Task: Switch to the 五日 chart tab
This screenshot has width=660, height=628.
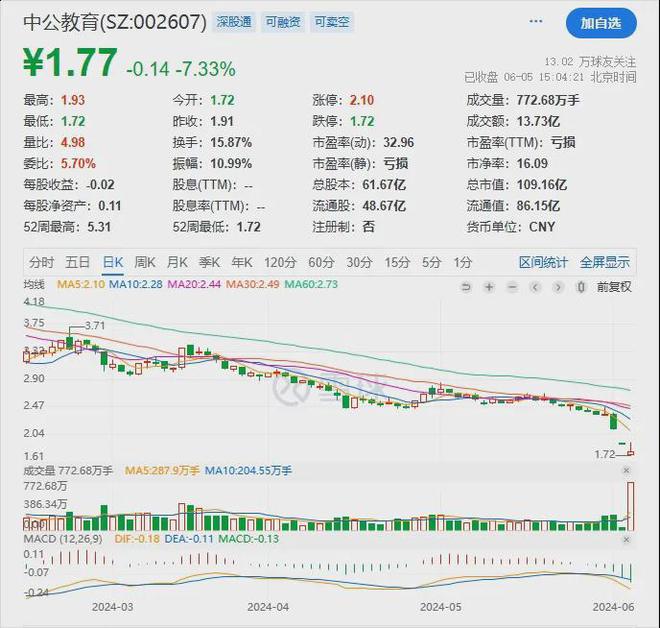Action: point(77,262)
